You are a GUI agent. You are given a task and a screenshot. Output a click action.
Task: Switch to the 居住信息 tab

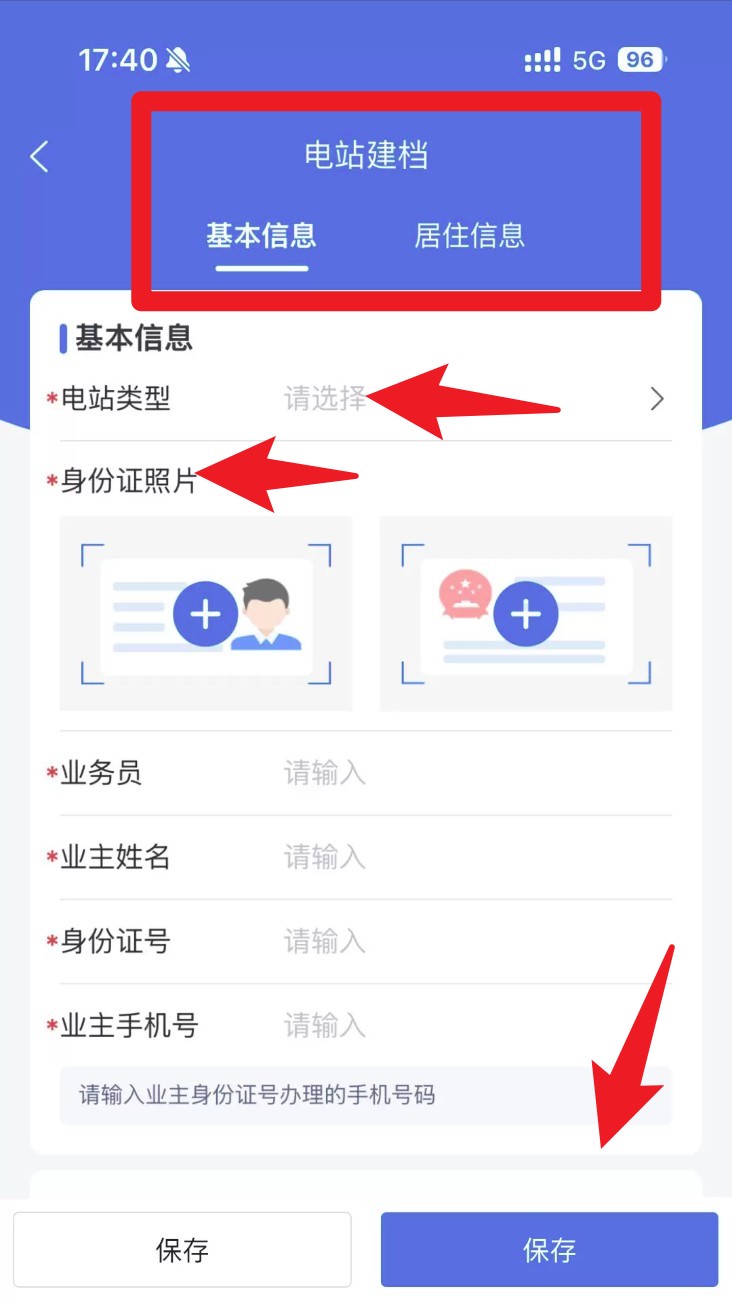click(x=469, y=236)
